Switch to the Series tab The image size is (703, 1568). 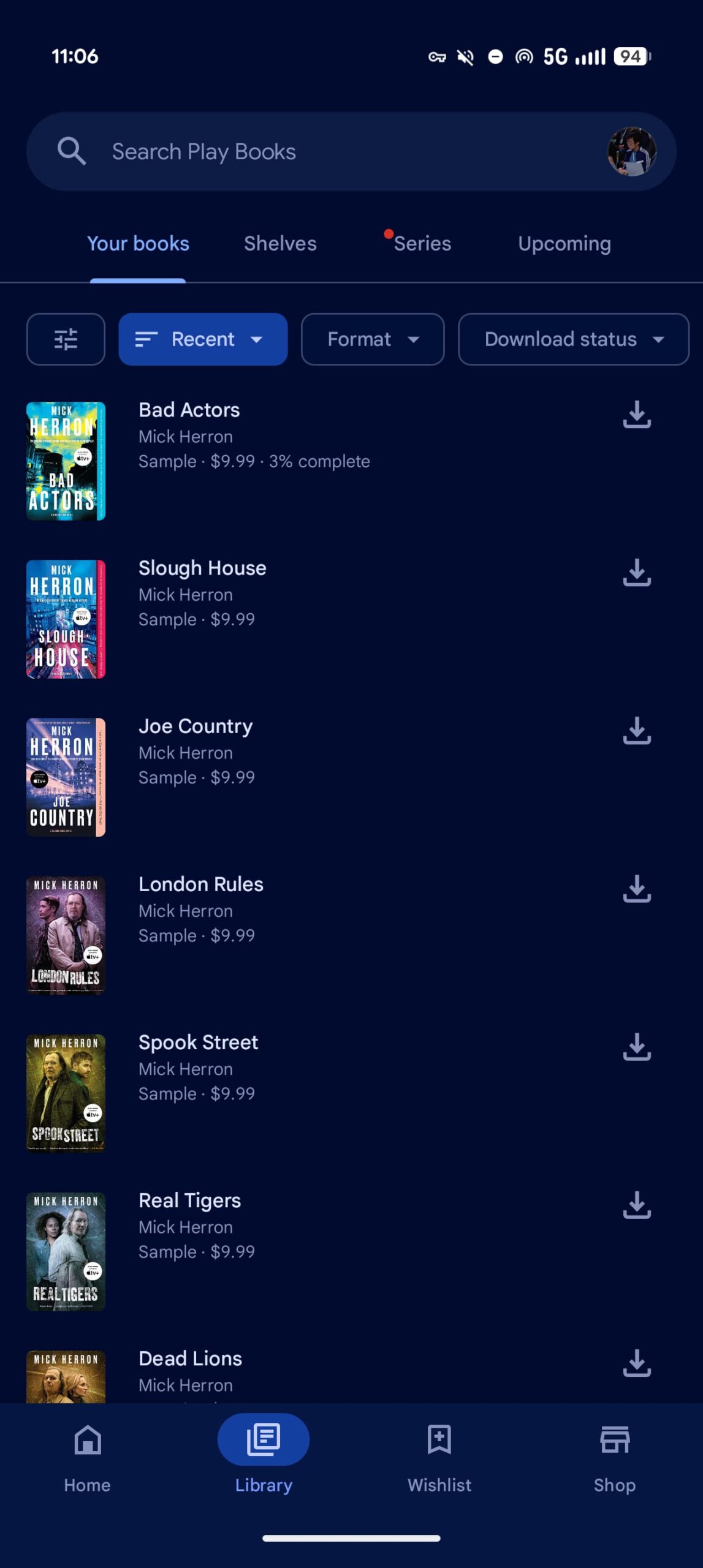coord(422,244)
